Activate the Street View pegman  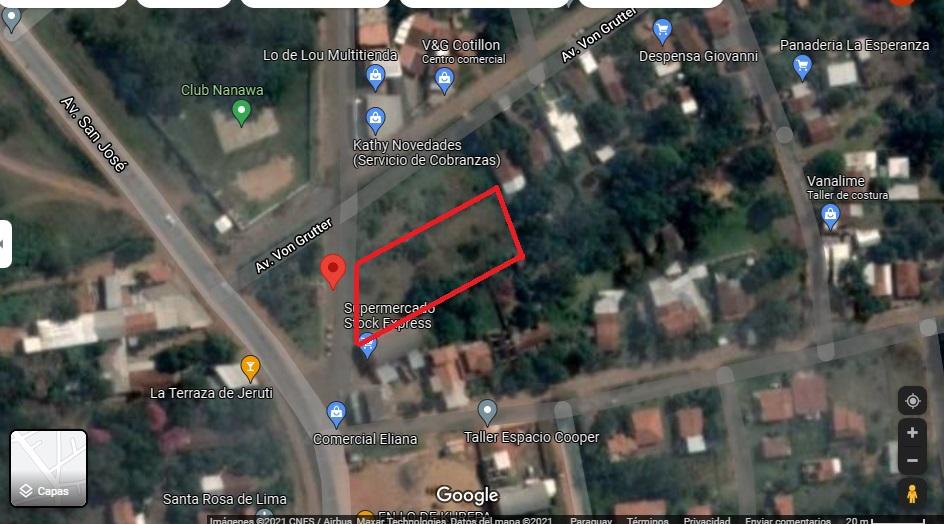[912, 493]
